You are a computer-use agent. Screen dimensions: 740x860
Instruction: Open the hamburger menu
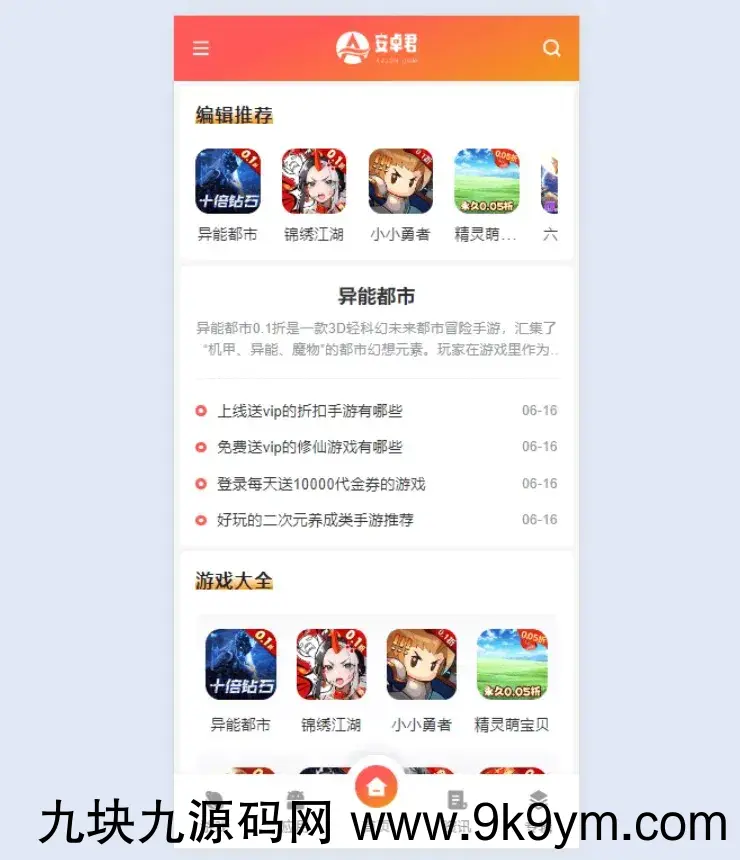tap(201, 48)
